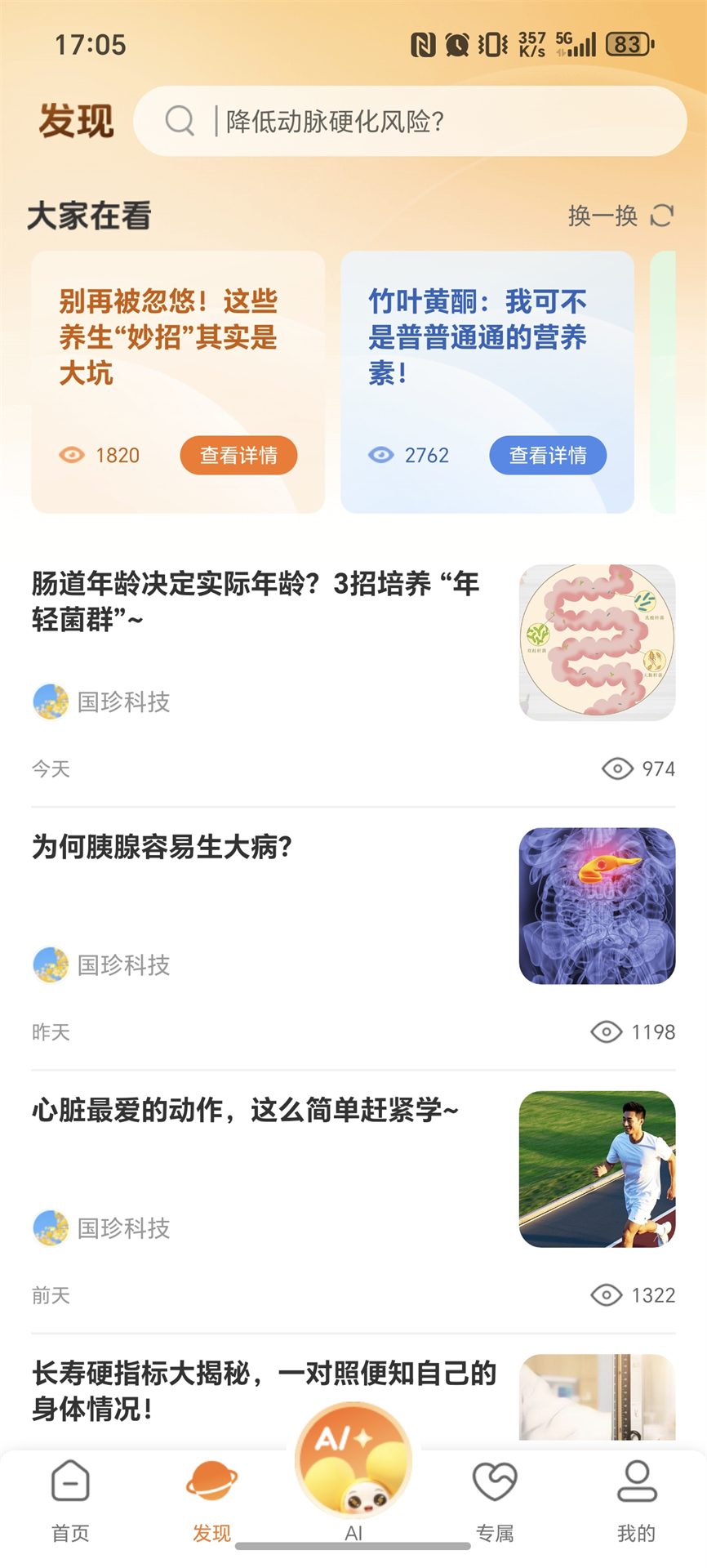This screenshot has width=707, height=1568.
Task: Open the 心脏最爱的动作 article
Action: click(245, 1111)
